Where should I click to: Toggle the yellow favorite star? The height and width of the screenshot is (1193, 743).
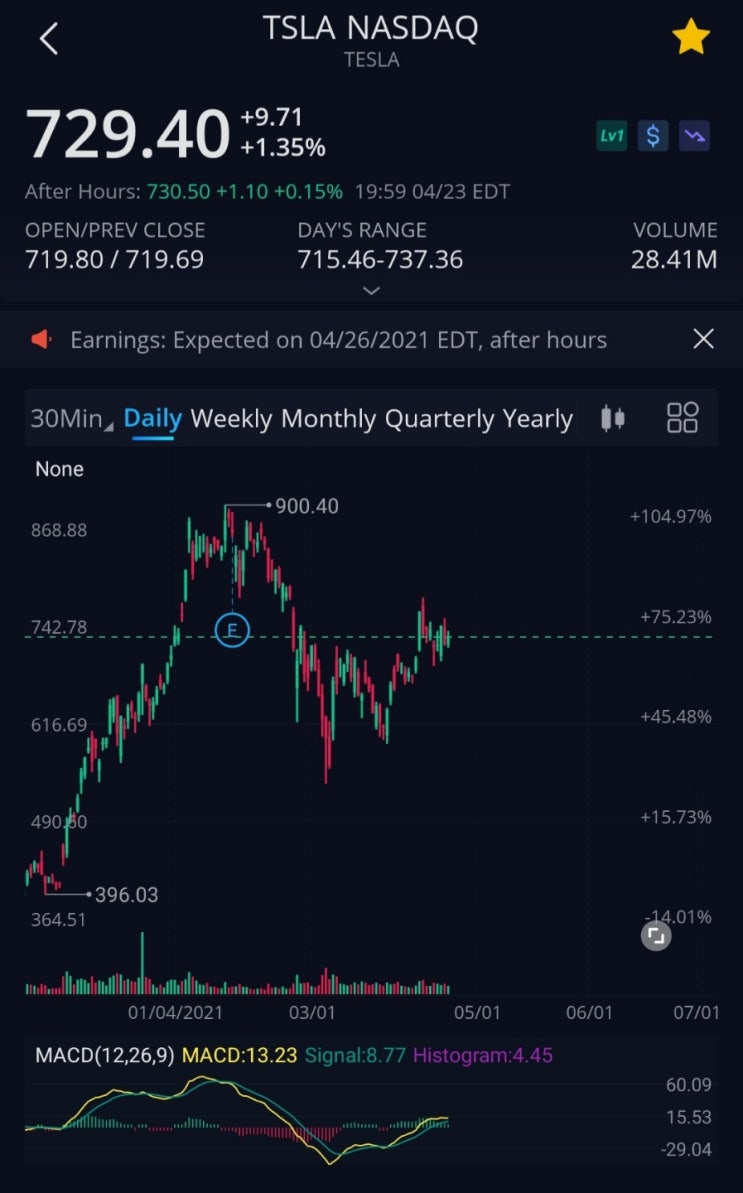(x=691, y=37)
